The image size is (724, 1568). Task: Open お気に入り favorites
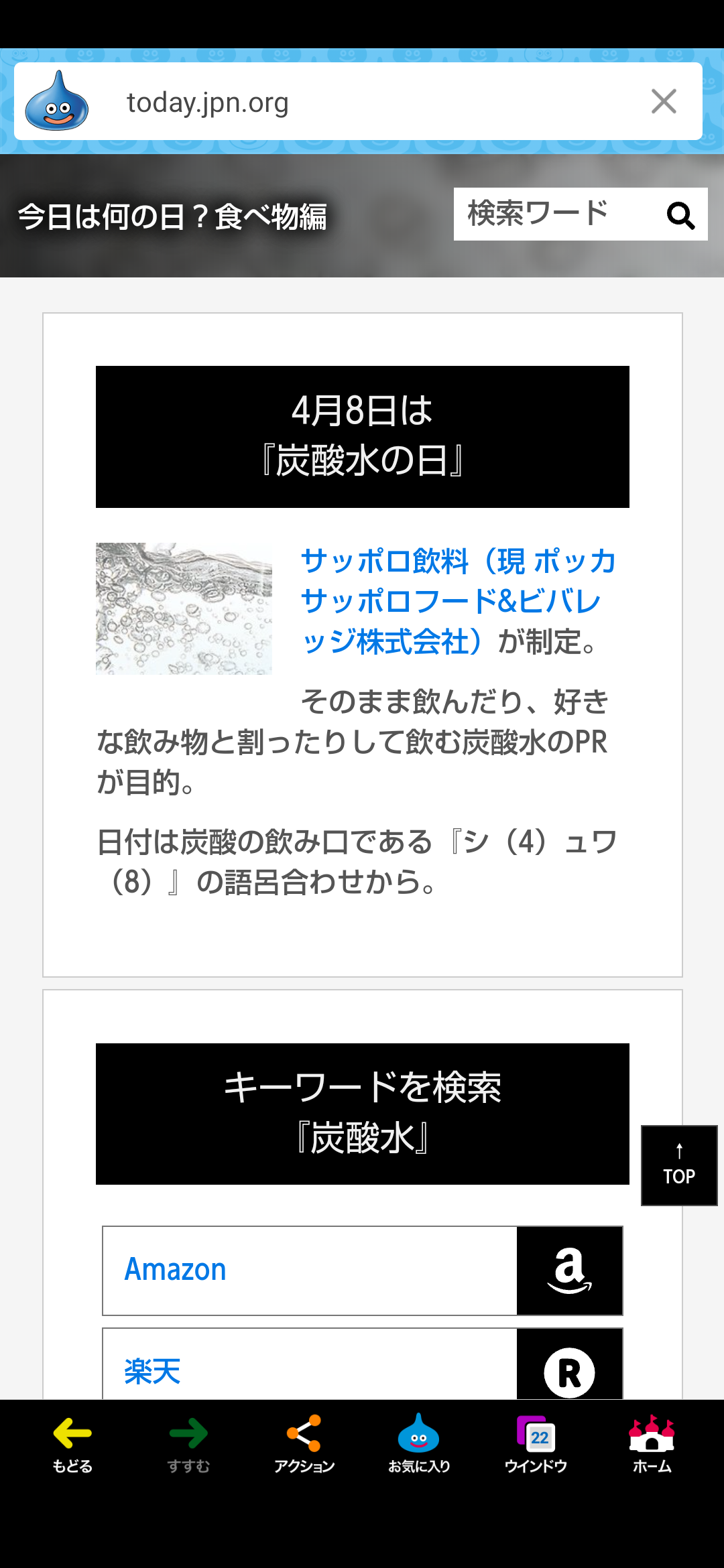pos(419,1445)
